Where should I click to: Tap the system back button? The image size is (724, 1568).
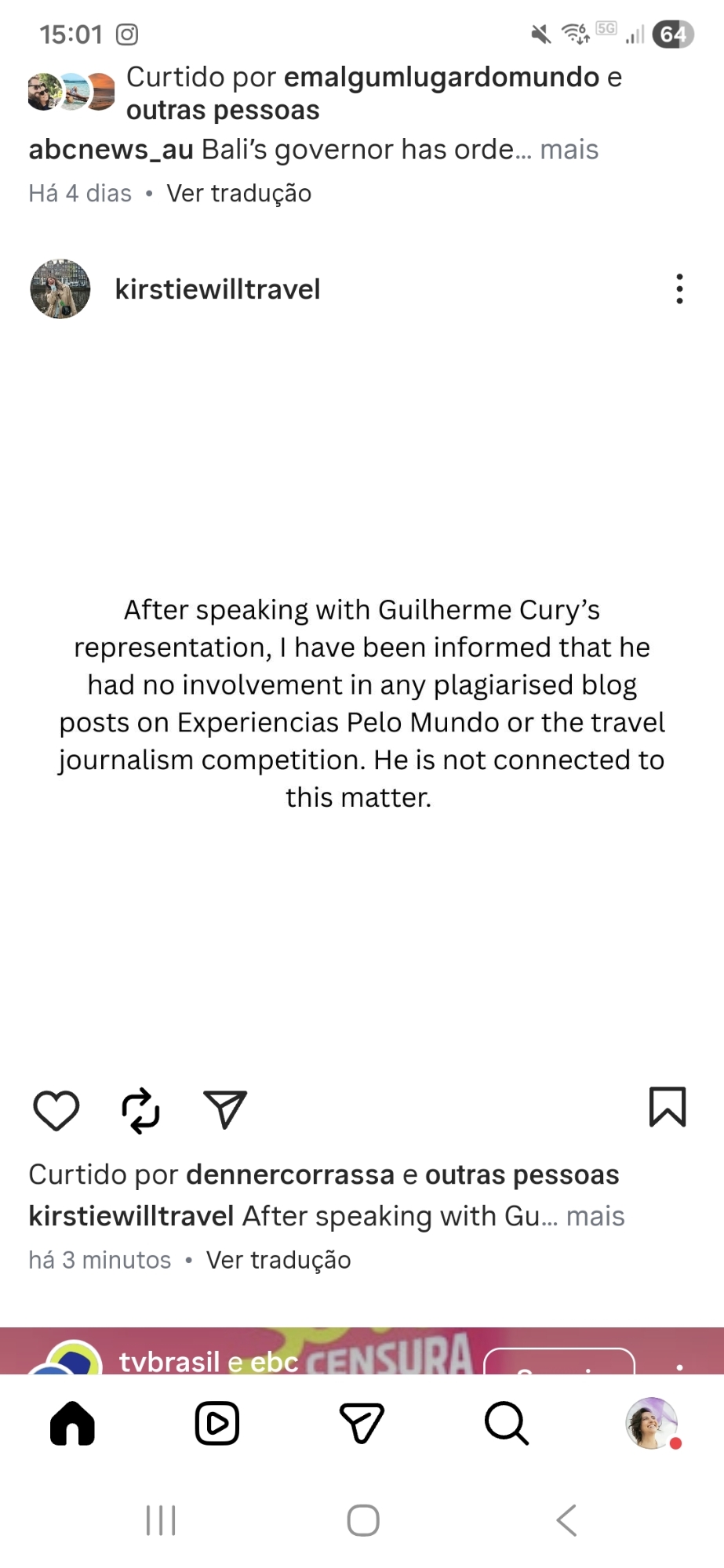(566, 1520)
